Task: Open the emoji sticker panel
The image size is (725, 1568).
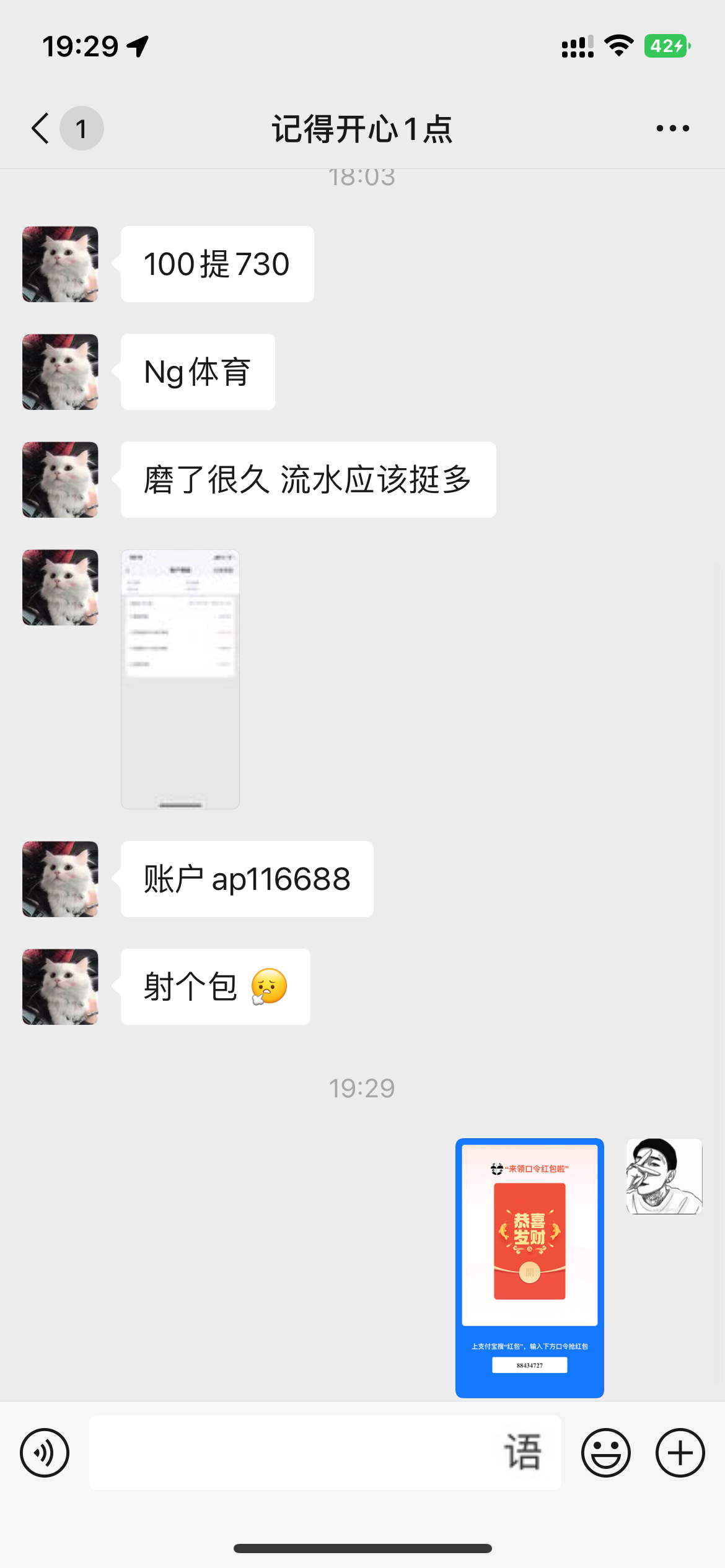Action: 605,1453
